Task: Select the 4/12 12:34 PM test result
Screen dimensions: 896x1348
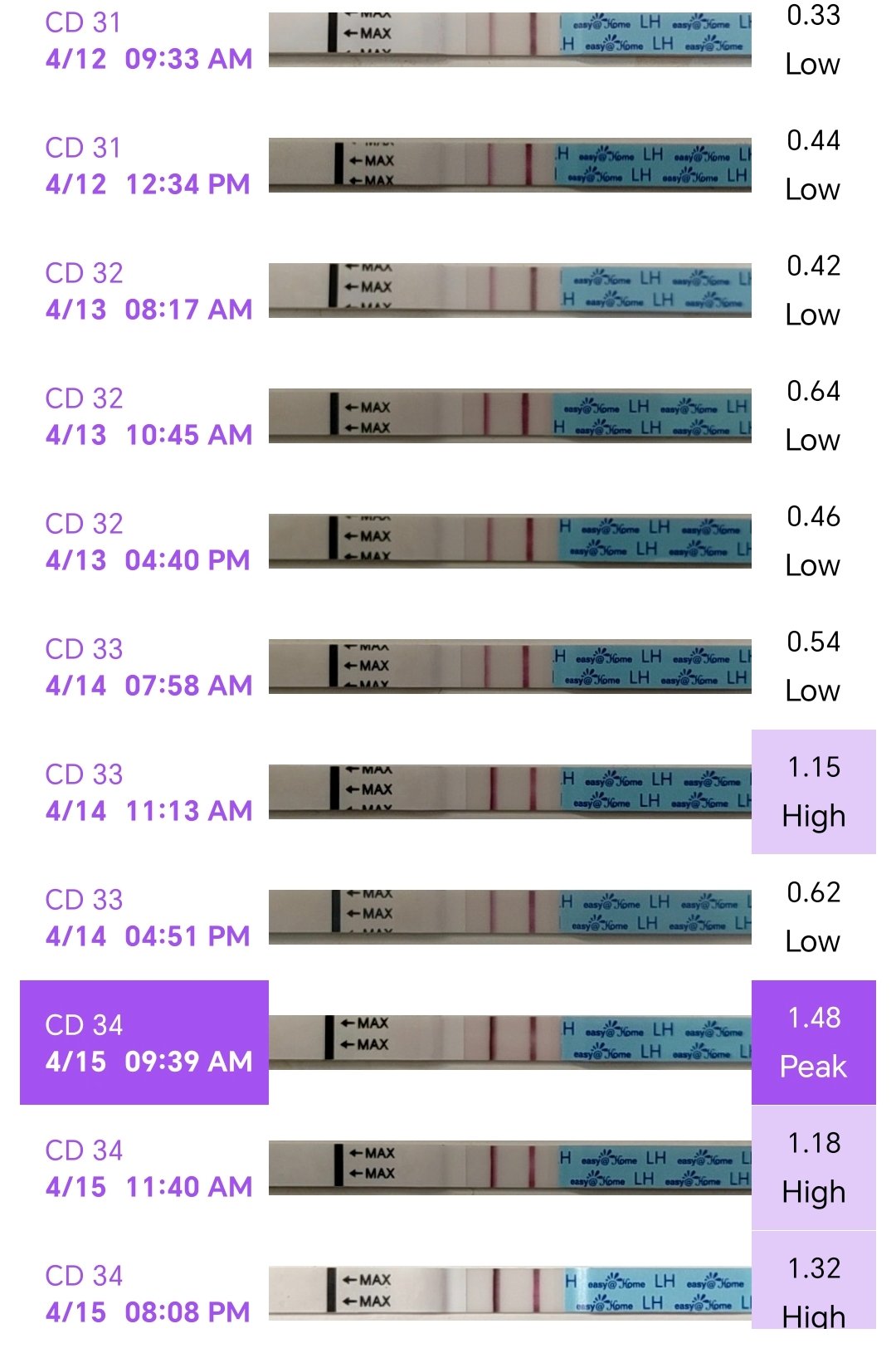Action: coord(149,167)
